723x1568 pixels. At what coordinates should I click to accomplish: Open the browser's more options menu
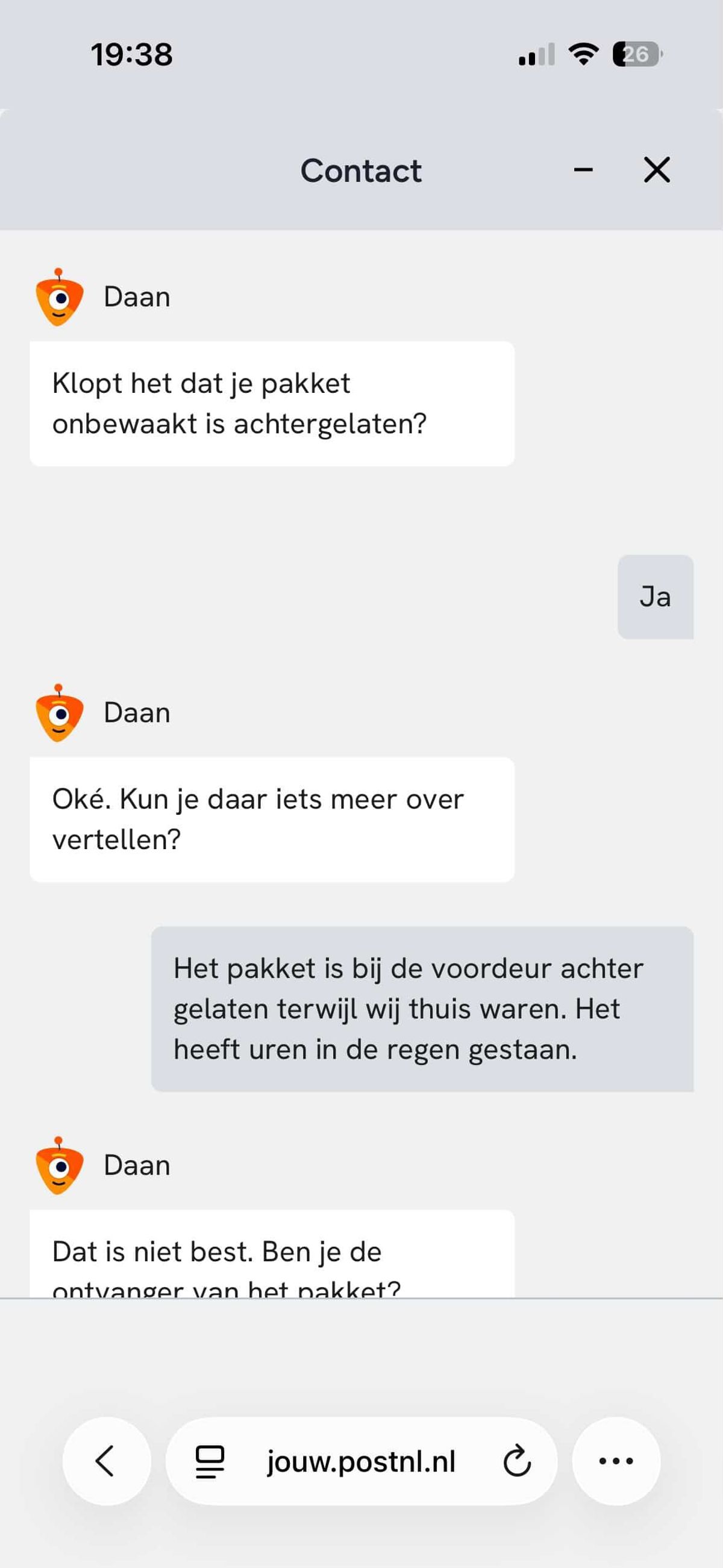[616, 1461]
